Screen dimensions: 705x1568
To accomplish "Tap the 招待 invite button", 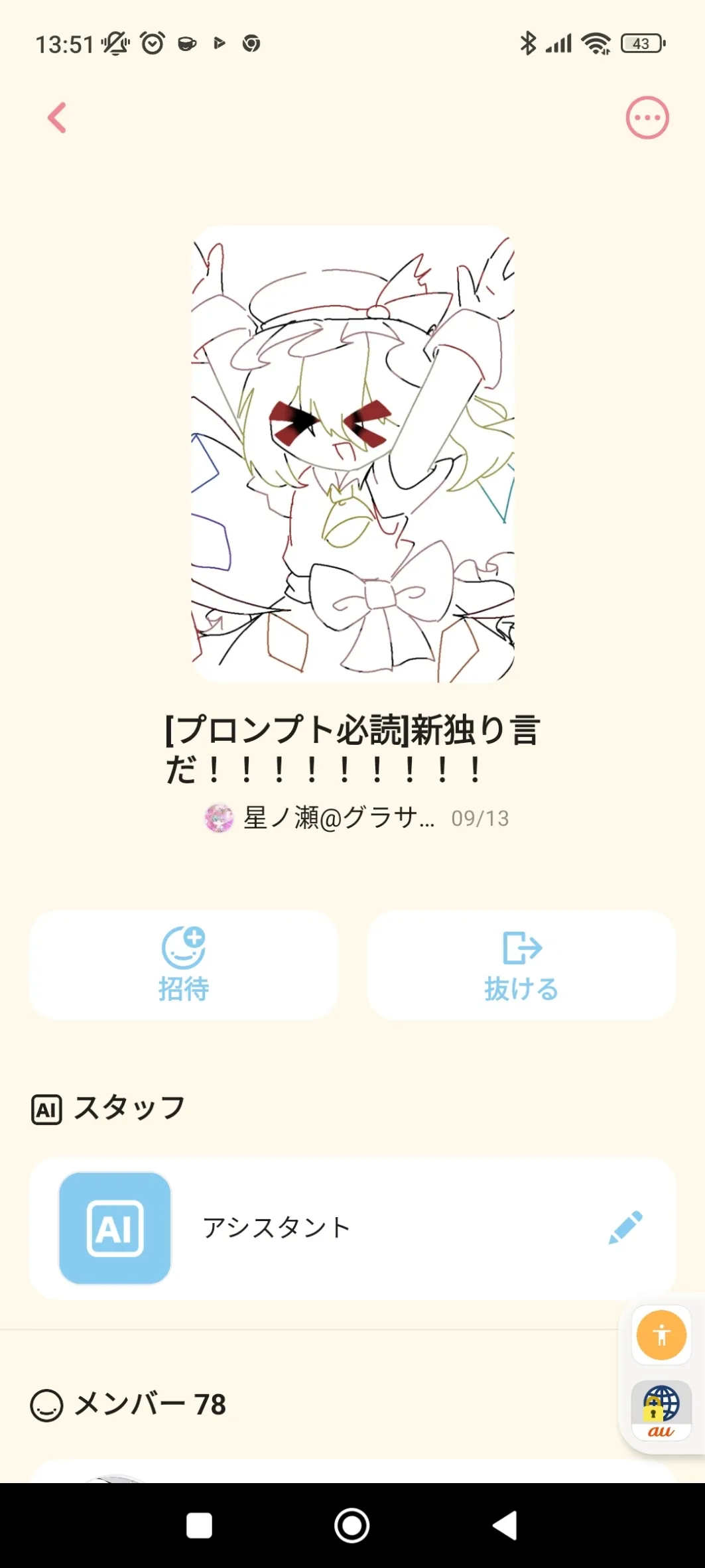I will point(184,965).
